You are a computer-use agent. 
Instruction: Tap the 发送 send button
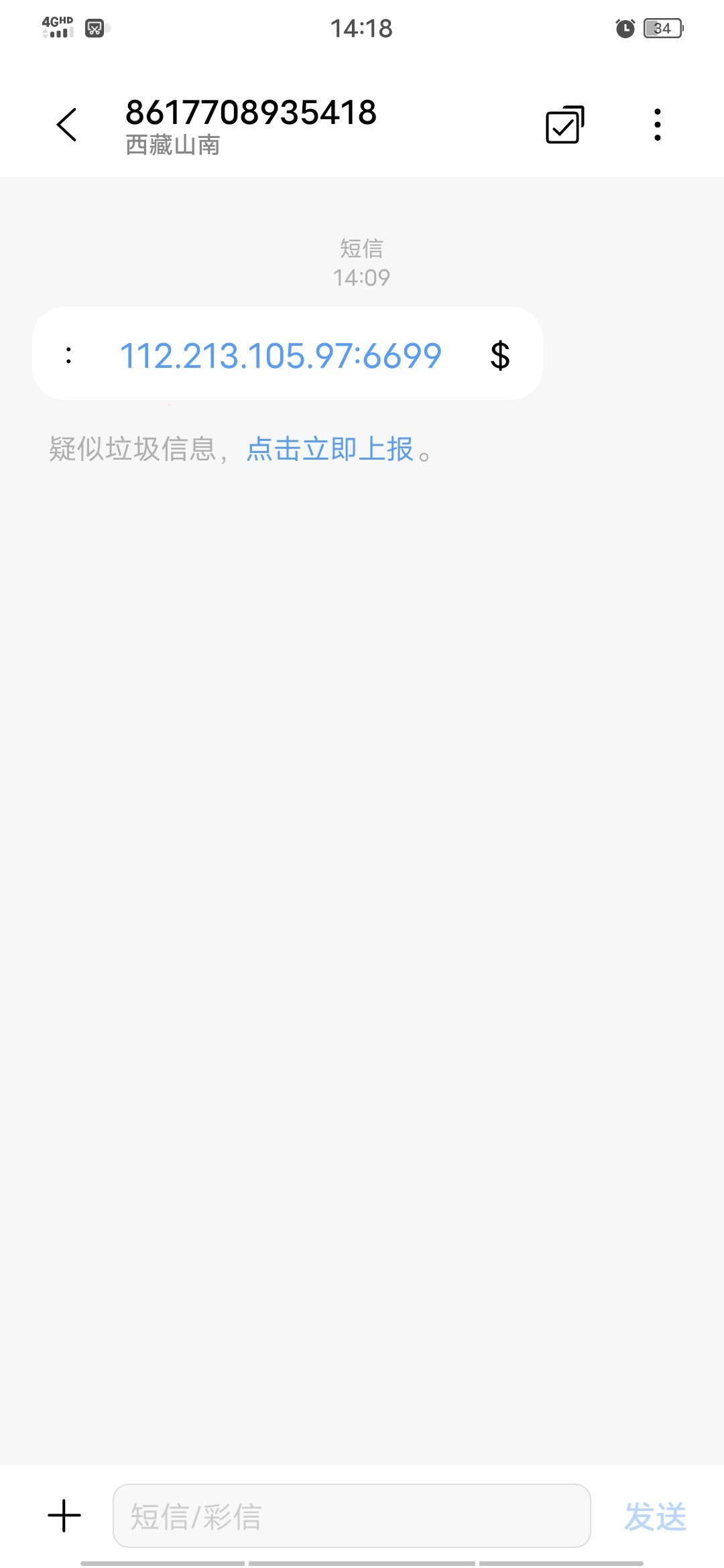(x=655, y=1516)
